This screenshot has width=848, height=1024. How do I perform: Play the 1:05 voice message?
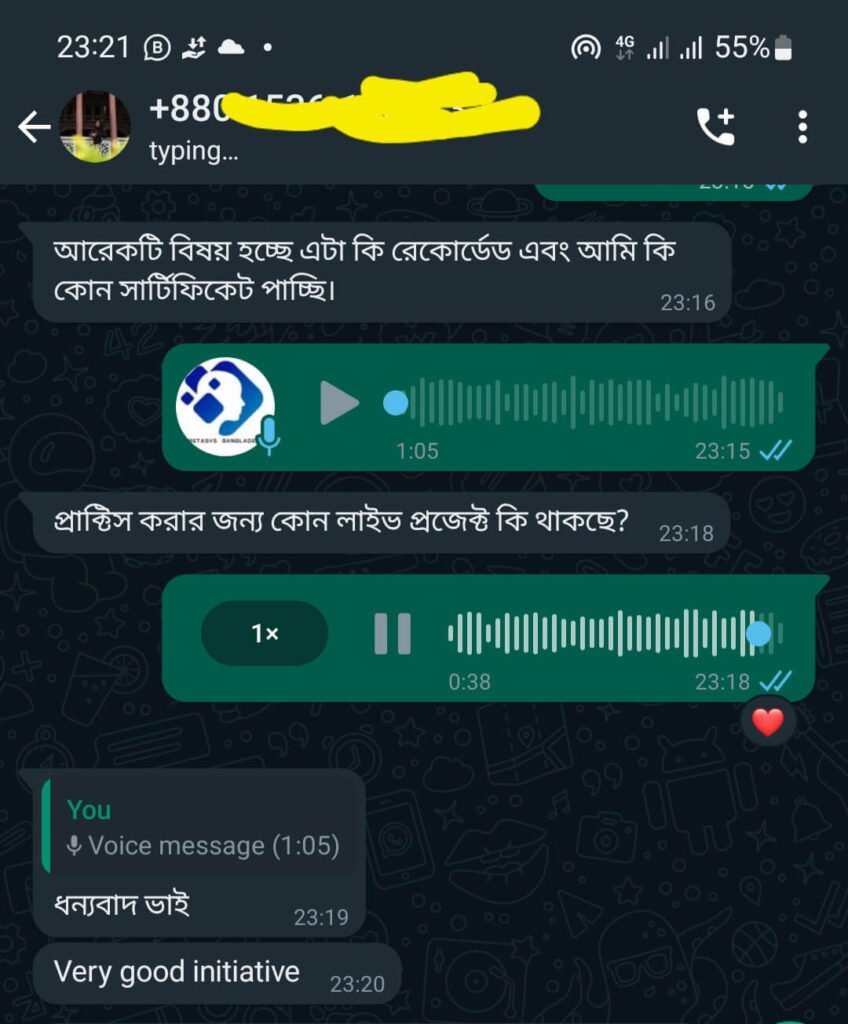[x=339, y=403]
